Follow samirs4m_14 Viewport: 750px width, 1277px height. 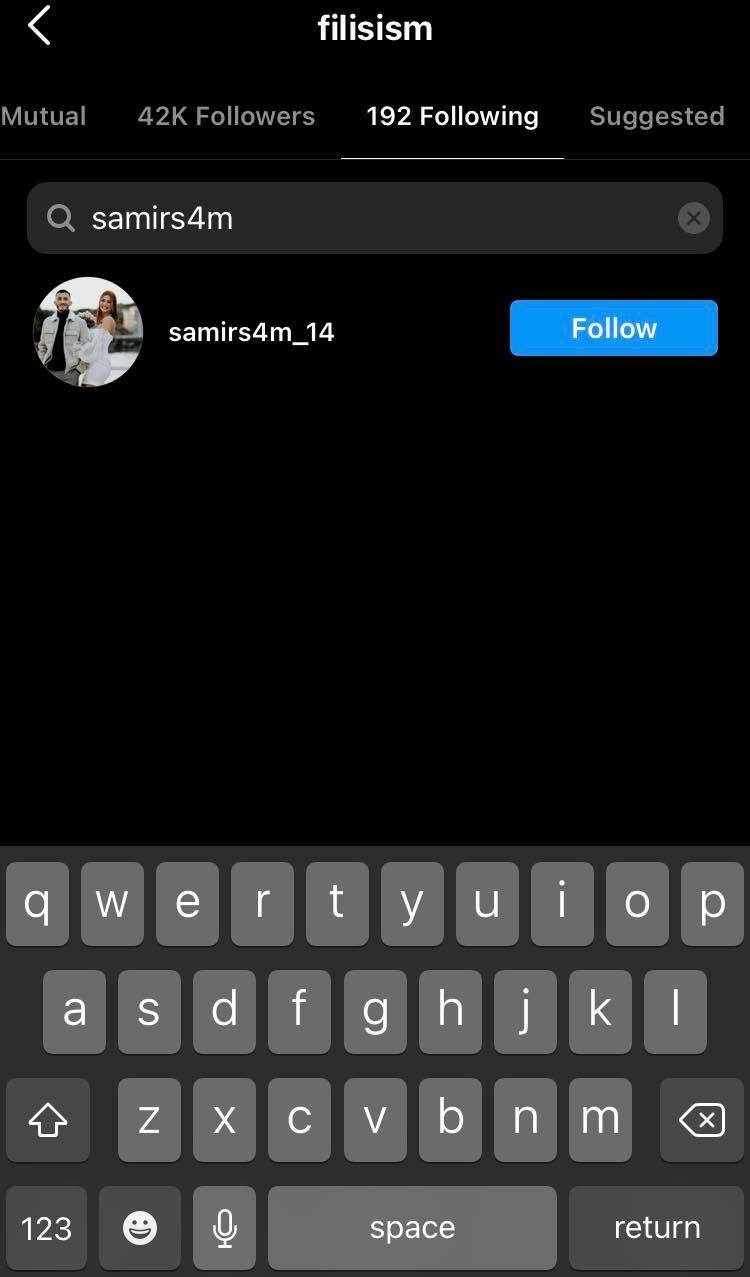[613, 328]
